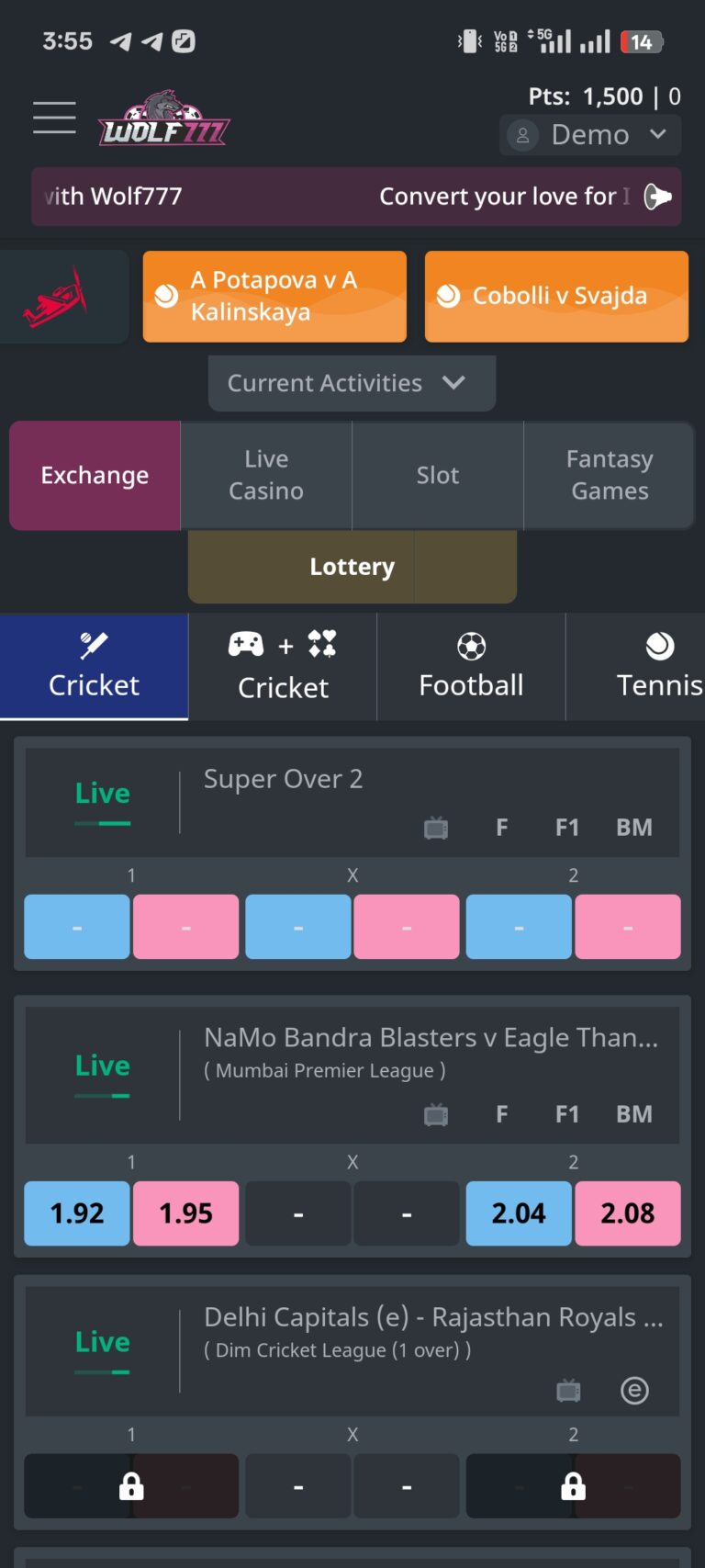Select the Cricket sport tab with bat icon
The image size is (705, 1568).
[94, 667]
